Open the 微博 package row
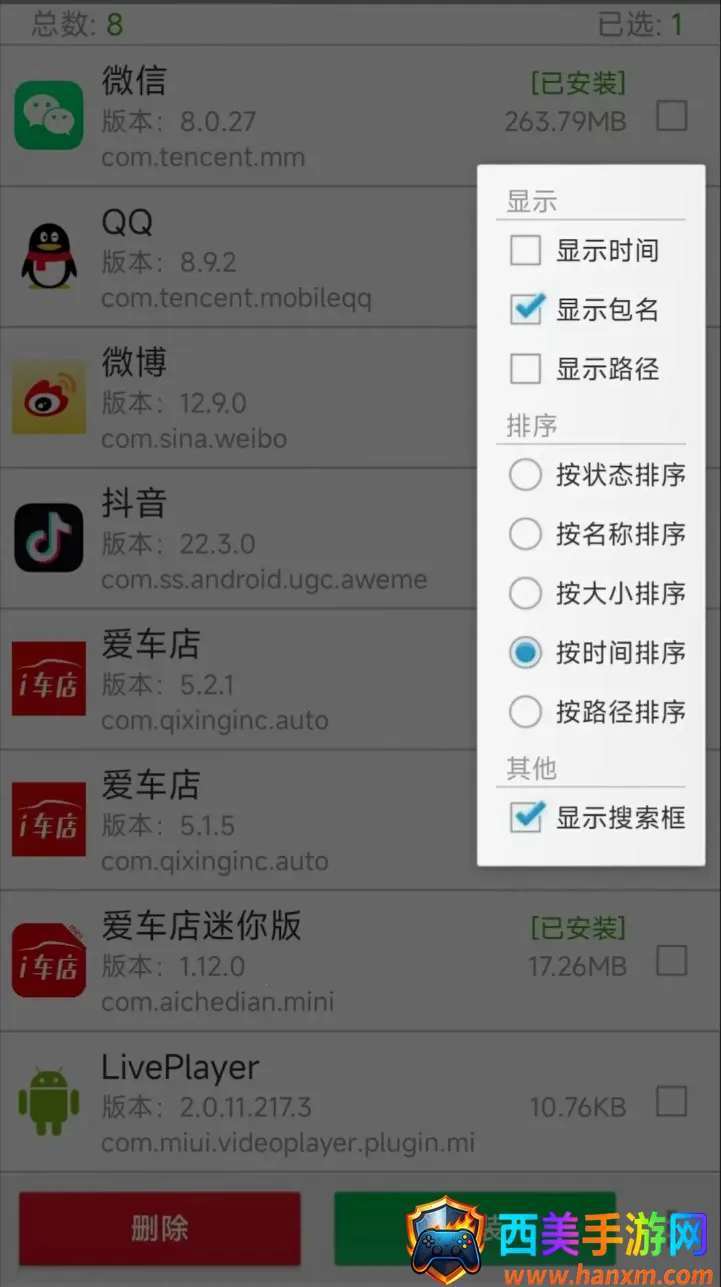The height and width of the screenshot is (1287, 721). click(240, 399)
